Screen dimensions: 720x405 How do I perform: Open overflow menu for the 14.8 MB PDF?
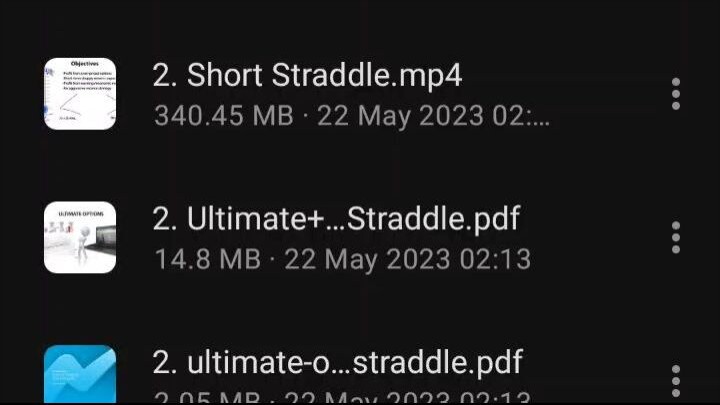coord(676,238)
